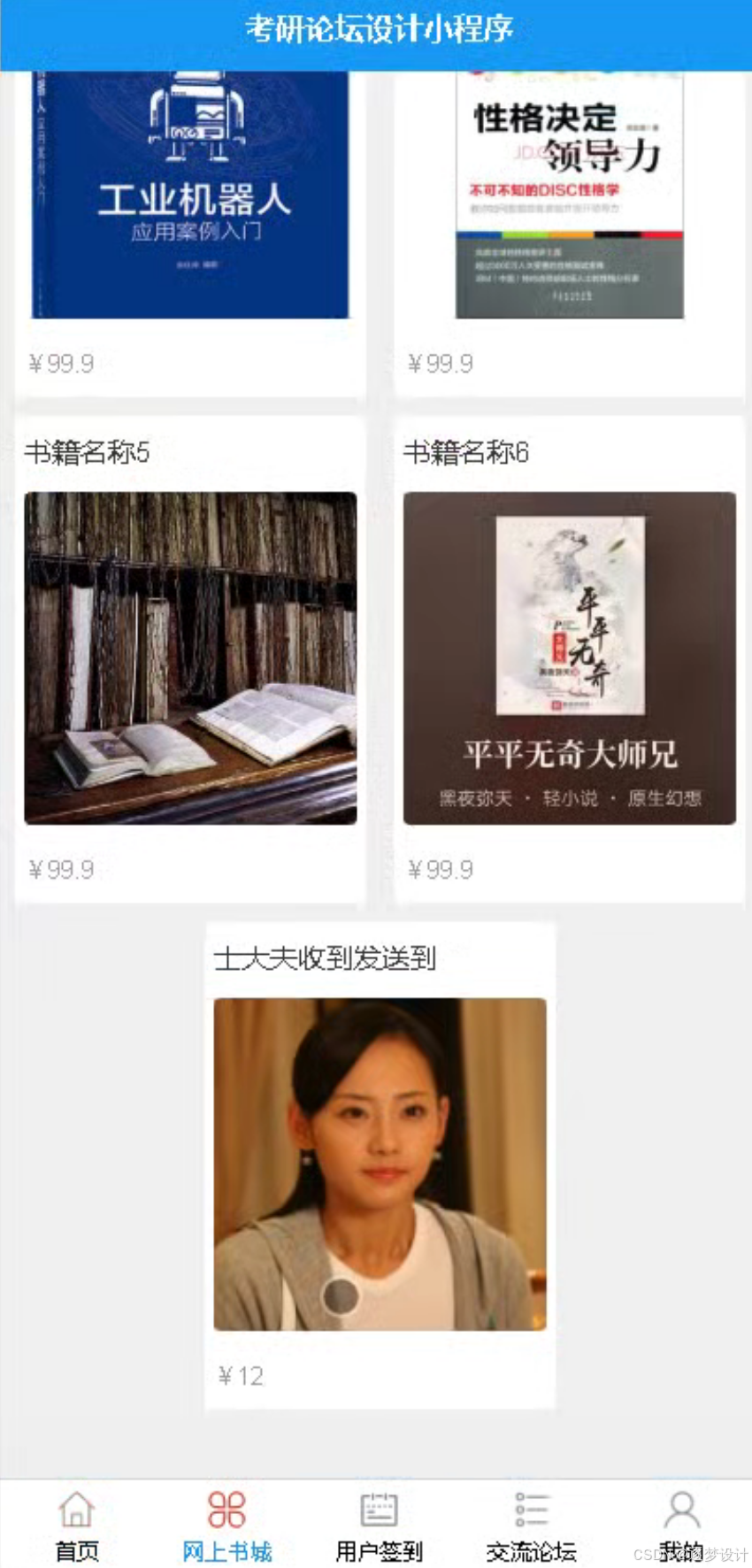Tap the 用户签到 sign-in calendar icon
The image size is (752, 1568).
point(379,1507)
